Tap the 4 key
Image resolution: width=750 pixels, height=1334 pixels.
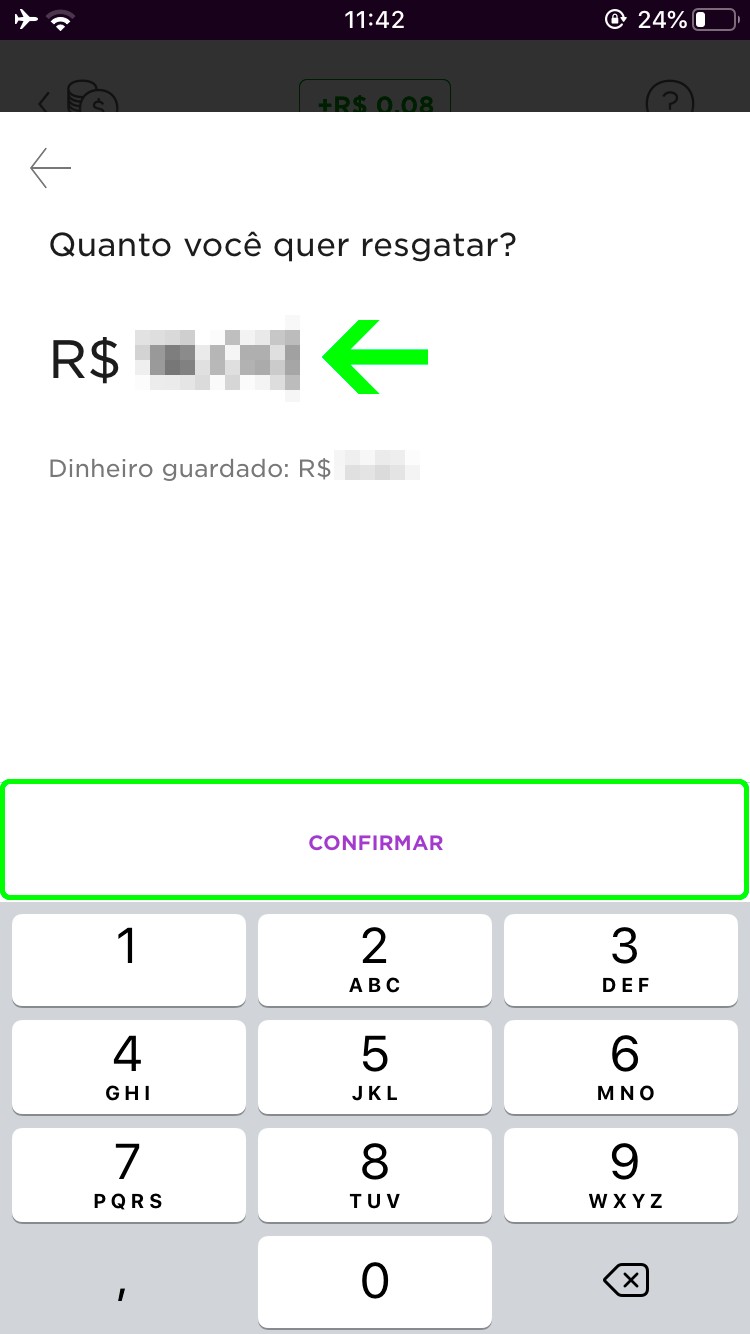pyautogui.click(x=128, y=1066)
